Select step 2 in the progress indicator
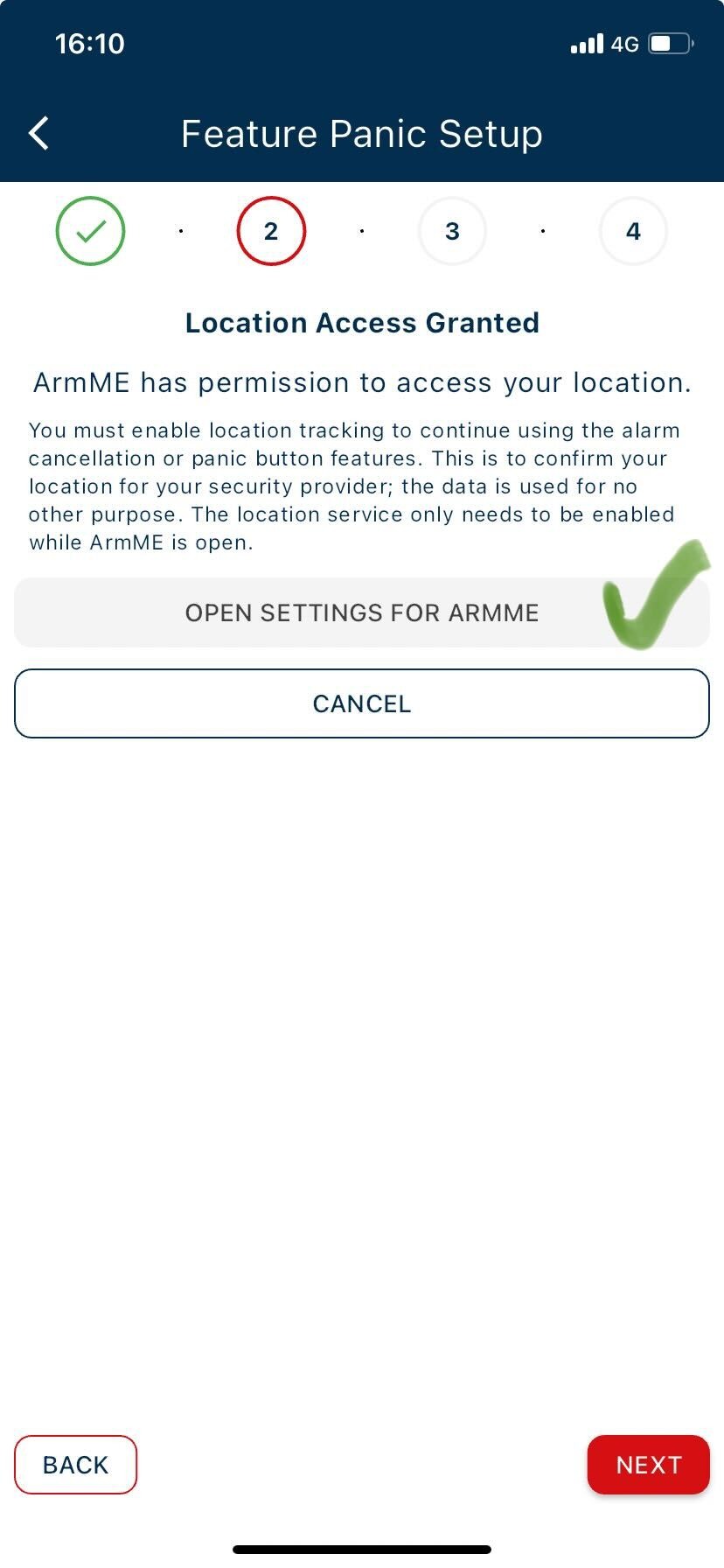This screenshot has width=724, height=1568. coord(271,231)
